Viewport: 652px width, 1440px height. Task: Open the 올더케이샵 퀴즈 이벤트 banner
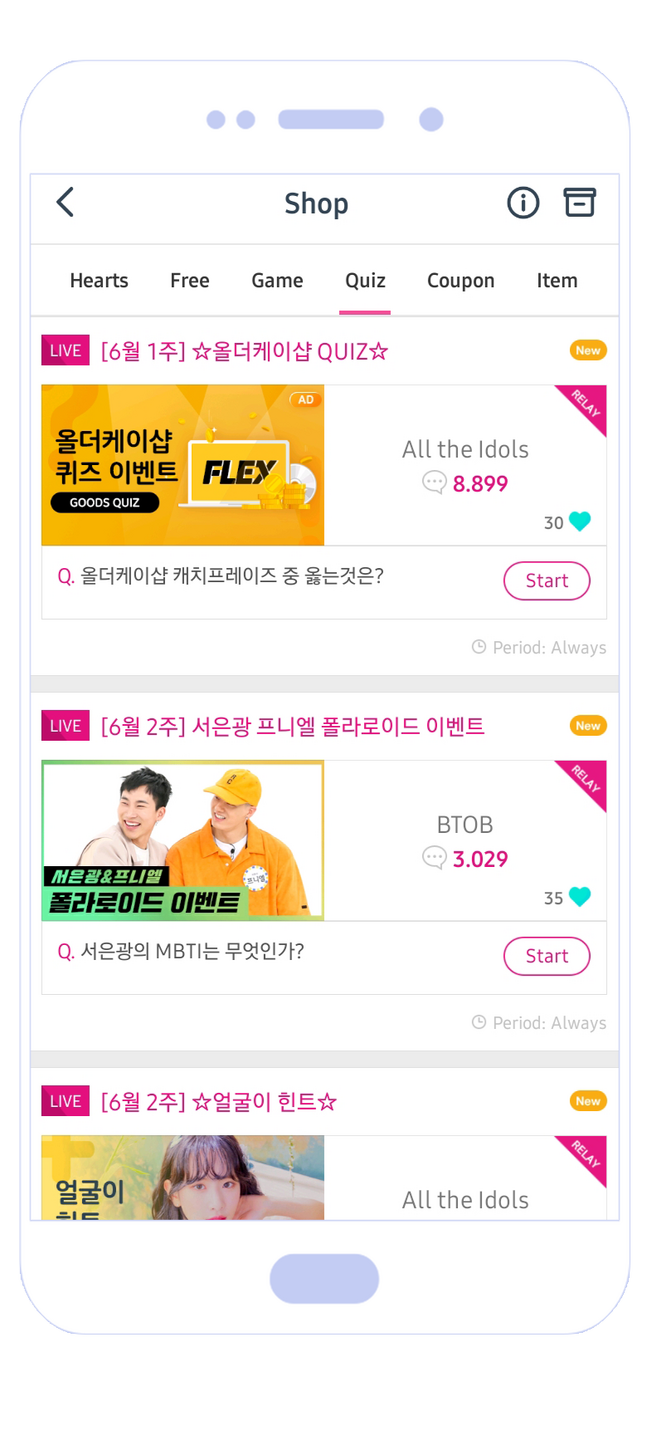pyautogui.click(x=183, y=465)
